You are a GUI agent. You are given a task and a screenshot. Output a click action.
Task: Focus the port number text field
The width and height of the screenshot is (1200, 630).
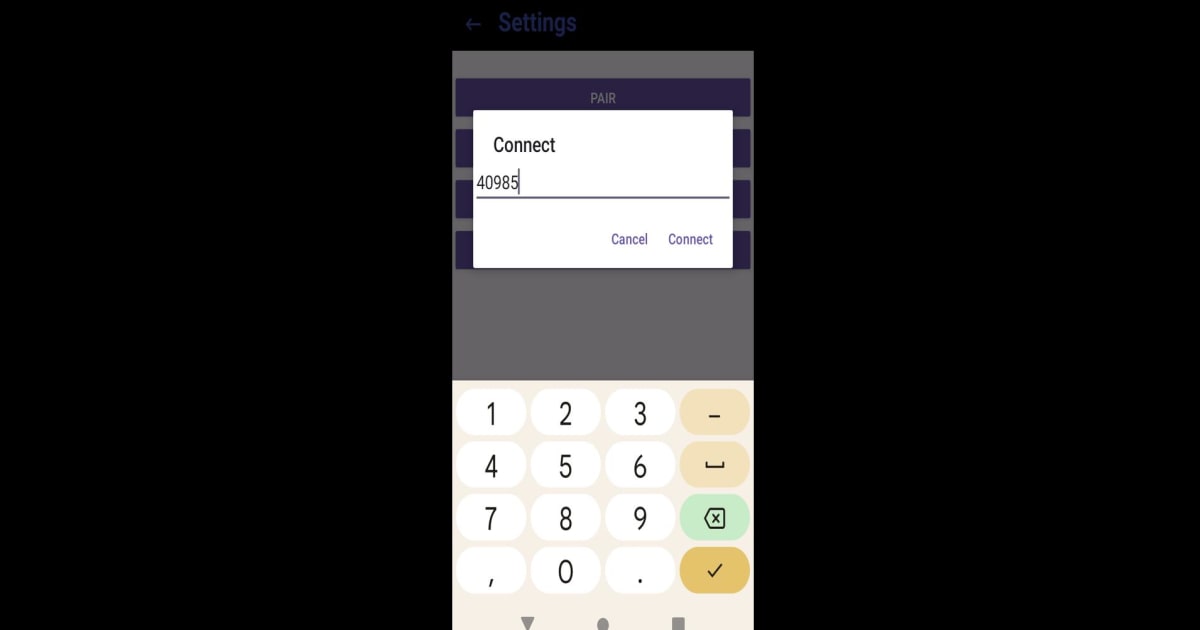(602, 183)
